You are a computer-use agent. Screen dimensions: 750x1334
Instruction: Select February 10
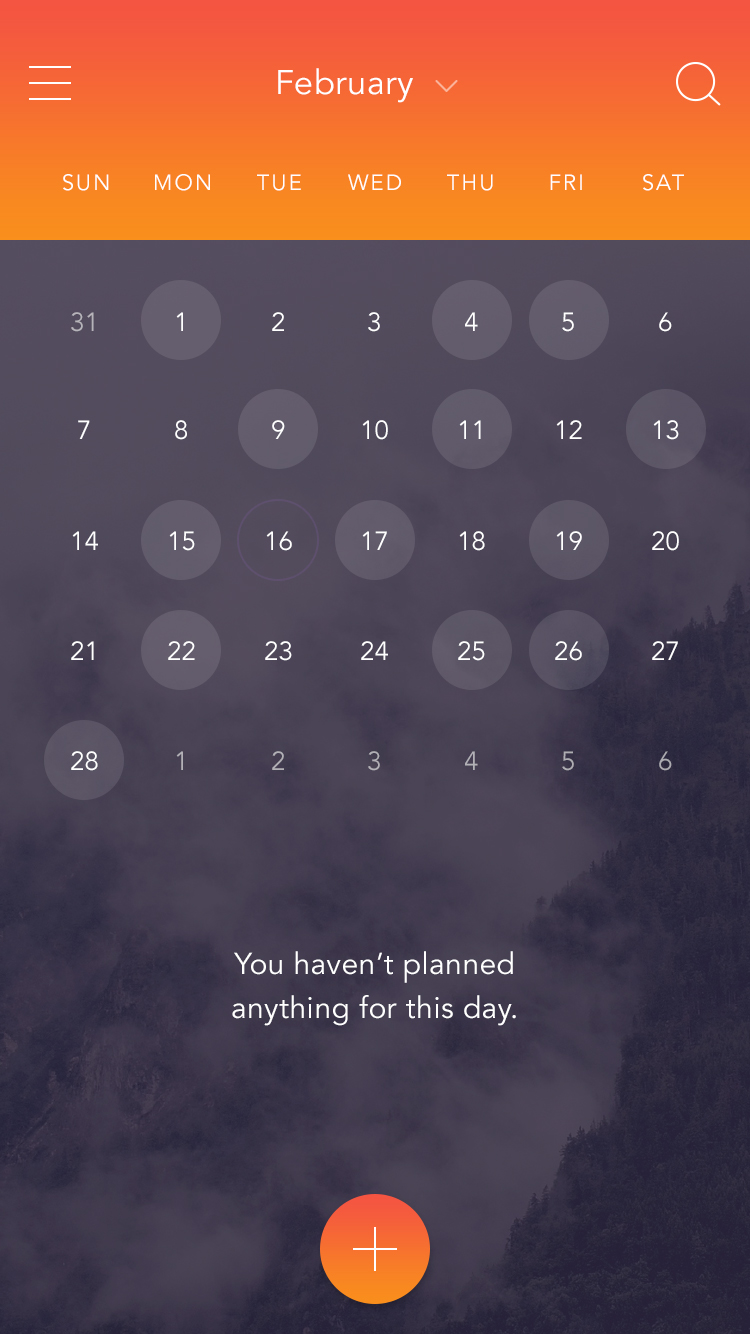pyautogui.click(x=374, y=430)
